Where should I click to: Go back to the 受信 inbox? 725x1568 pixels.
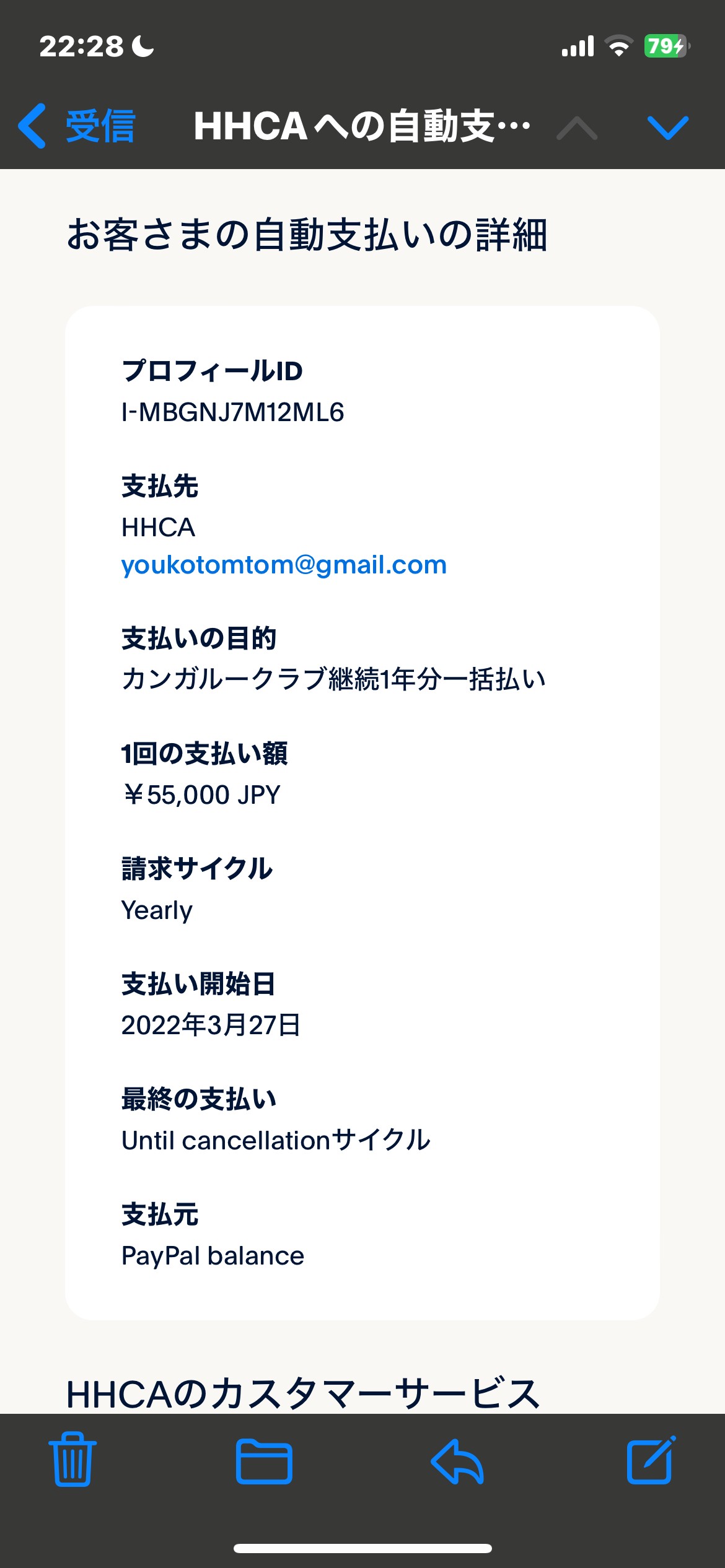click(77, 126)
